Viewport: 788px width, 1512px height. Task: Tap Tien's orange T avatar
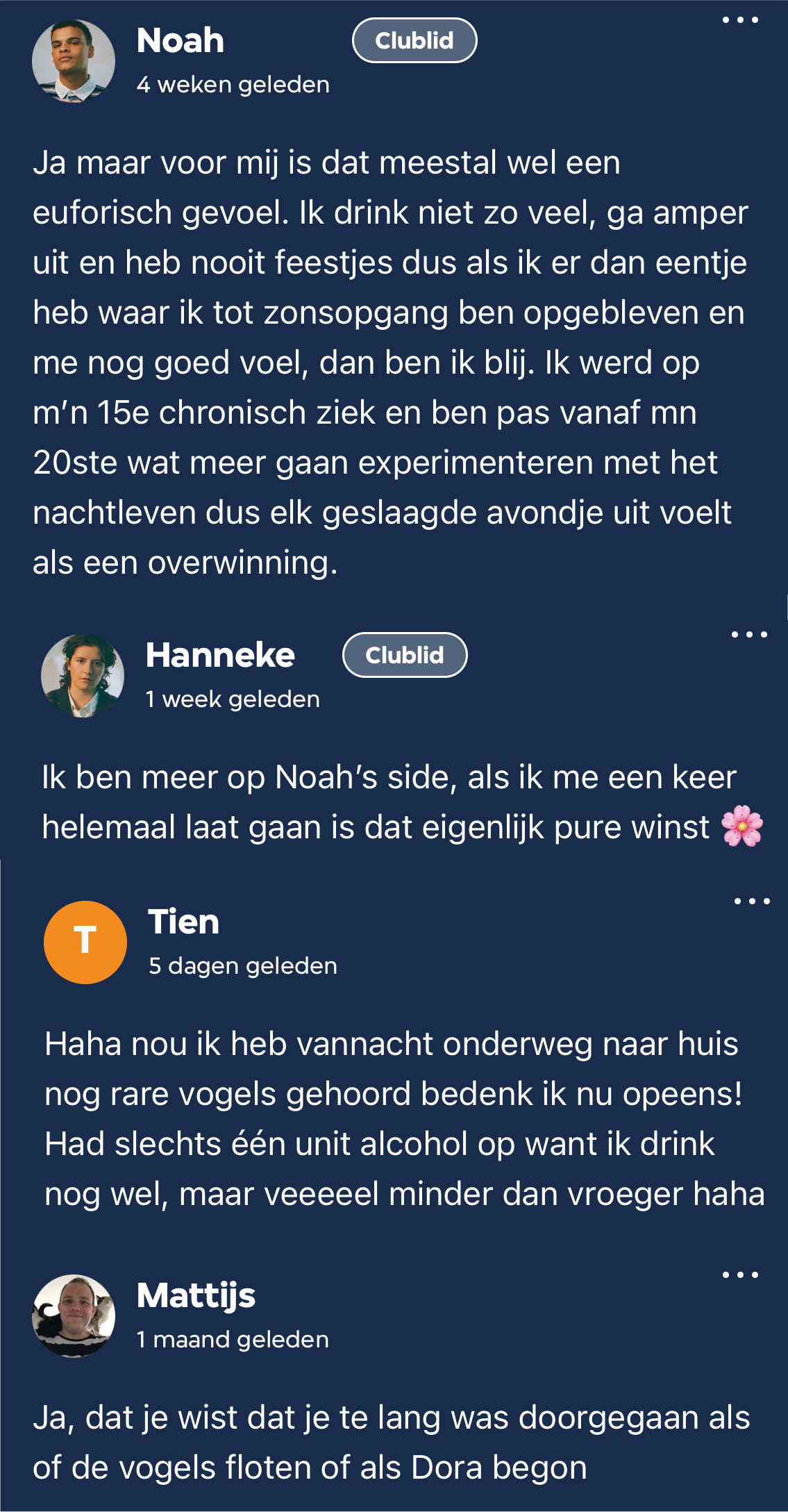85,942
